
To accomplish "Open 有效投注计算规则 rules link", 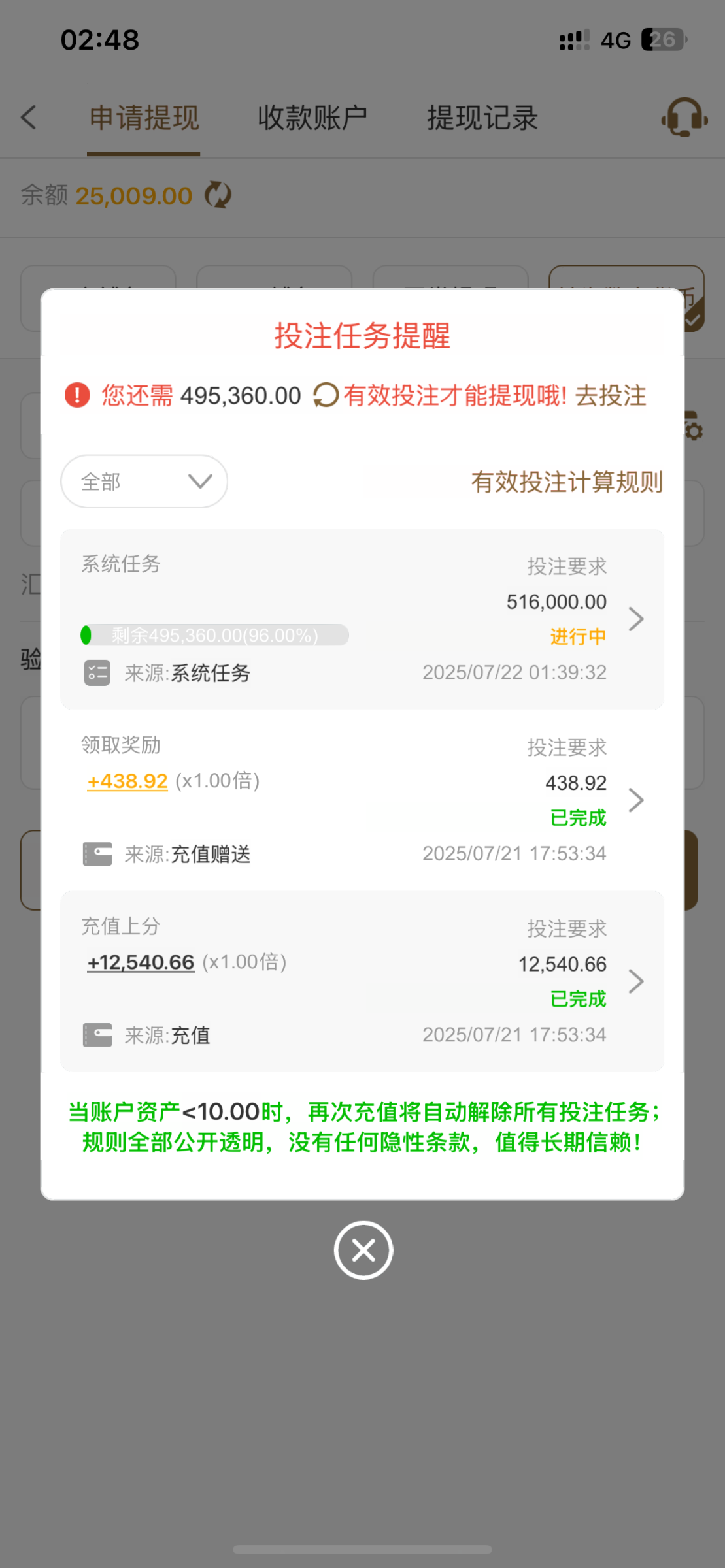I will 567,482.
